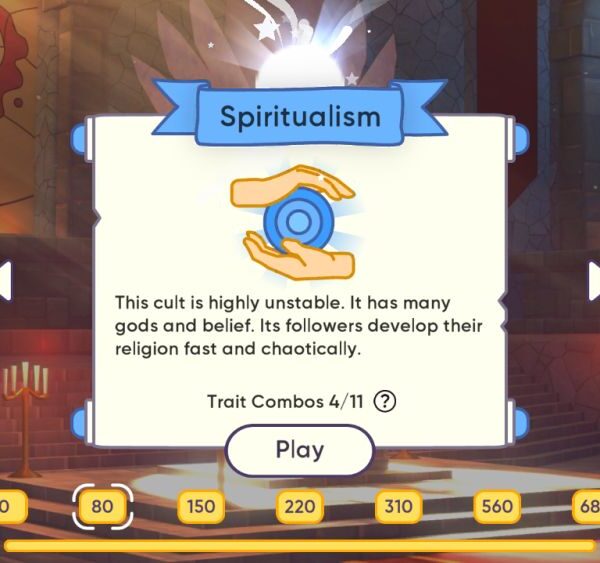
Task: Go to the previous cult card
Action: (x=5, y=281)
